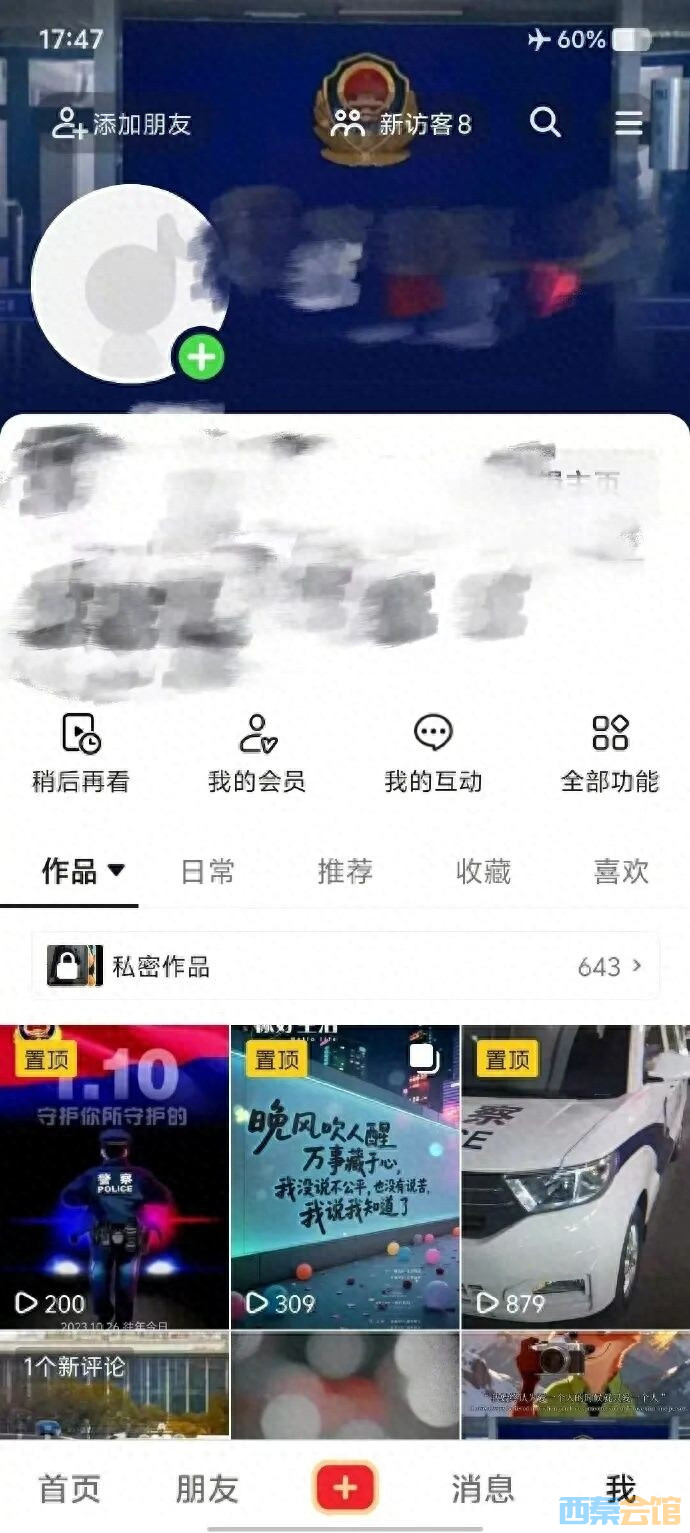Open the 新访客 visitors list
The width and height of the screenshot is (690, 1533).
pos(402,124)
